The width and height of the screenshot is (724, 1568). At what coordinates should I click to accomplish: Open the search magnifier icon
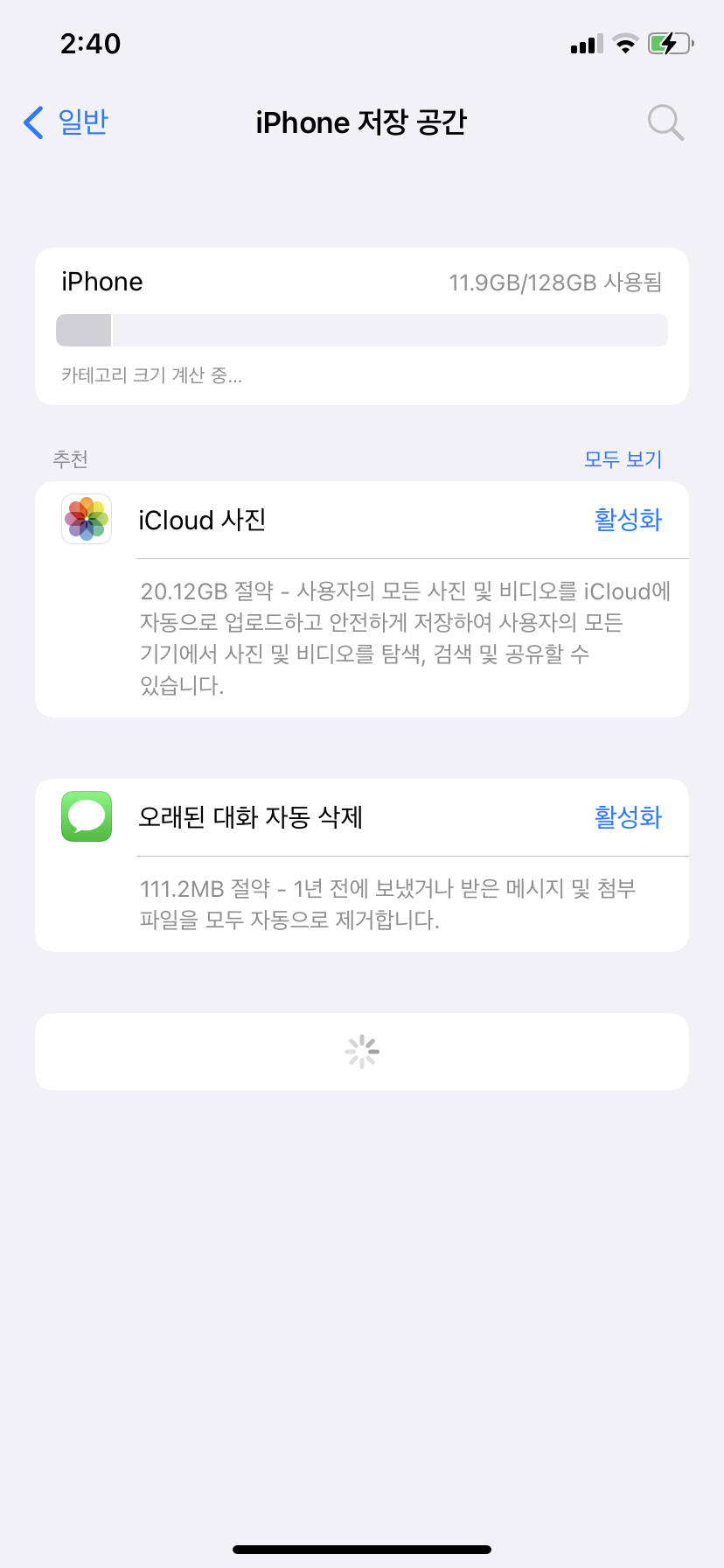(x=665, y=122)
